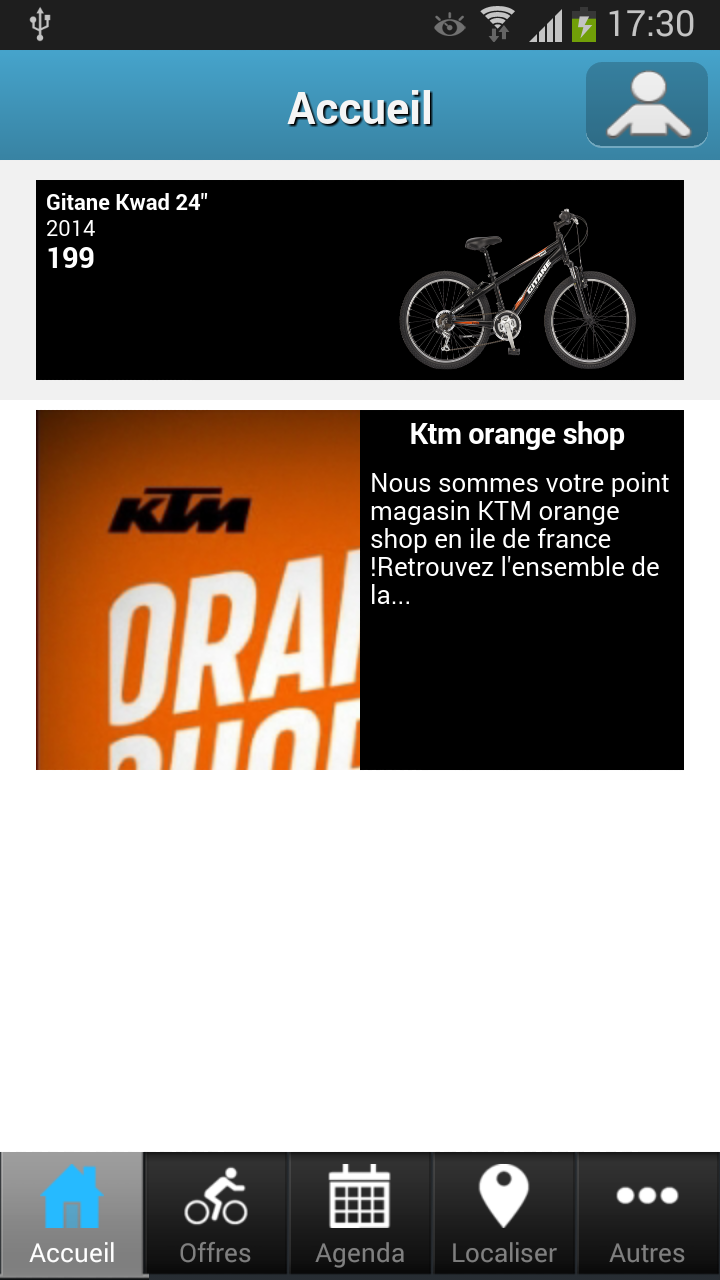720x1280 pixels.
Task: Switch to the Offres tab
Action: [216, 1215]
